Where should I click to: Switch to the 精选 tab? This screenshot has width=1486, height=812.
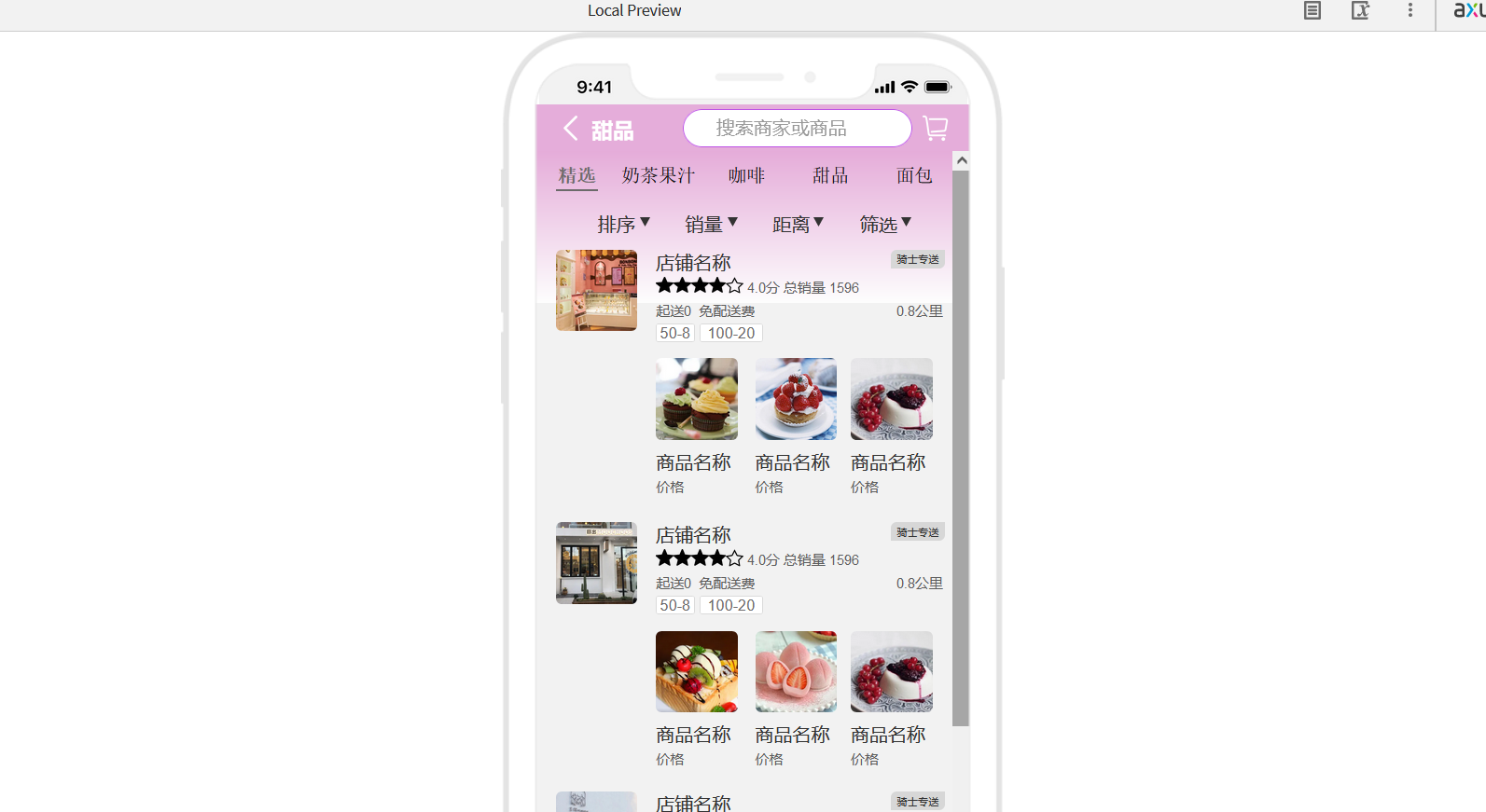(x=576, y=175)
